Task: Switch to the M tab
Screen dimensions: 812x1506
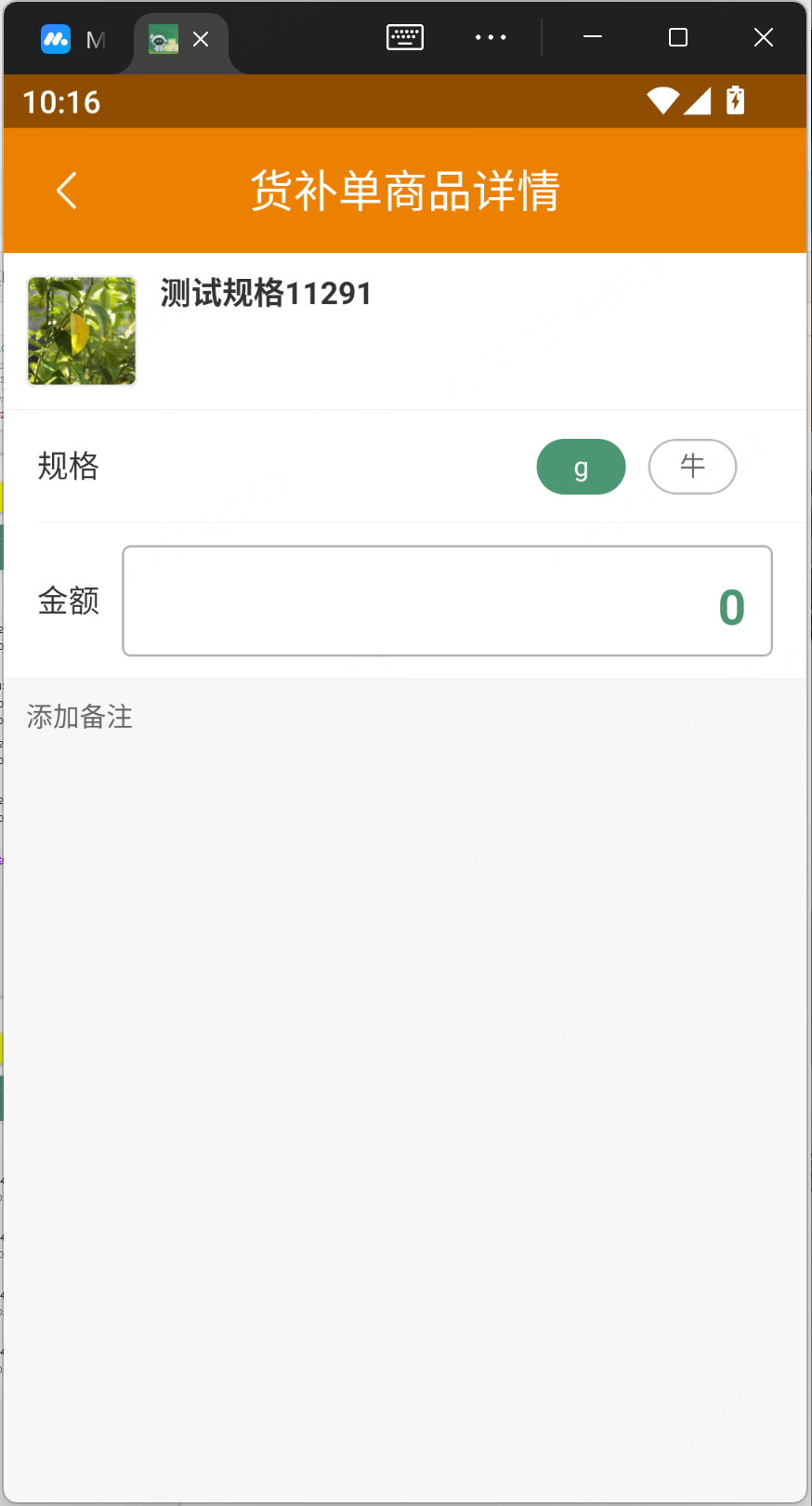Action: (x=72, y=39)
